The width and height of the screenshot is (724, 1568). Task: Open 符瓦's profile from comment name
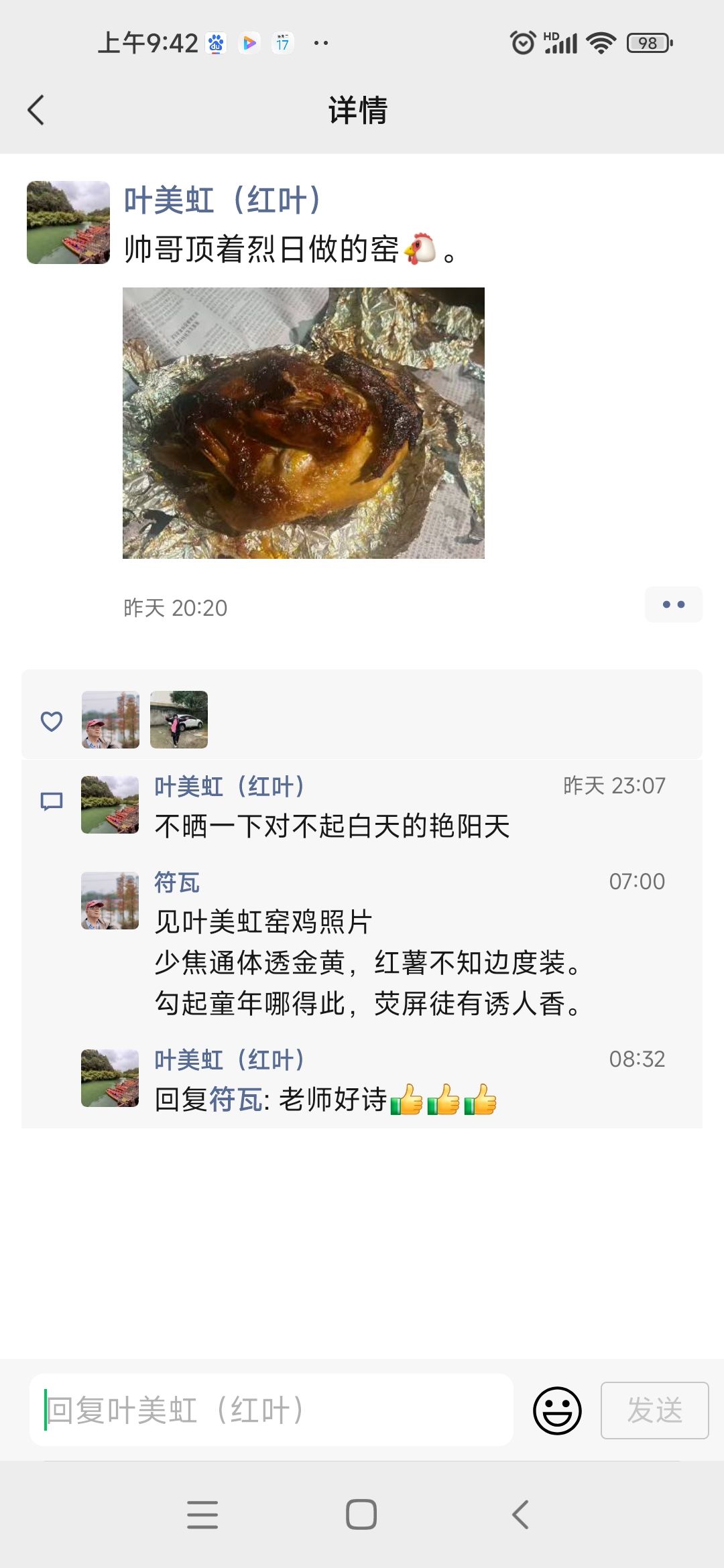pyautogui.click(x=177, y=882)
